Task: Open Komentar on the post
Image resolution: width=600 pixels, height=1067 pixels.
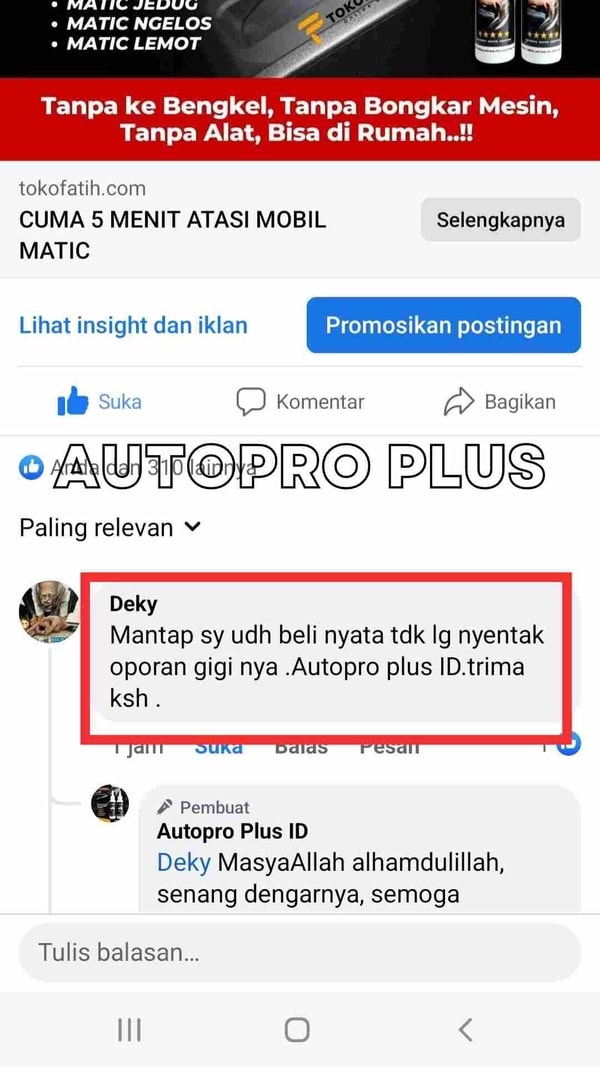Action: pyautogui.click(x=300, y=402)
